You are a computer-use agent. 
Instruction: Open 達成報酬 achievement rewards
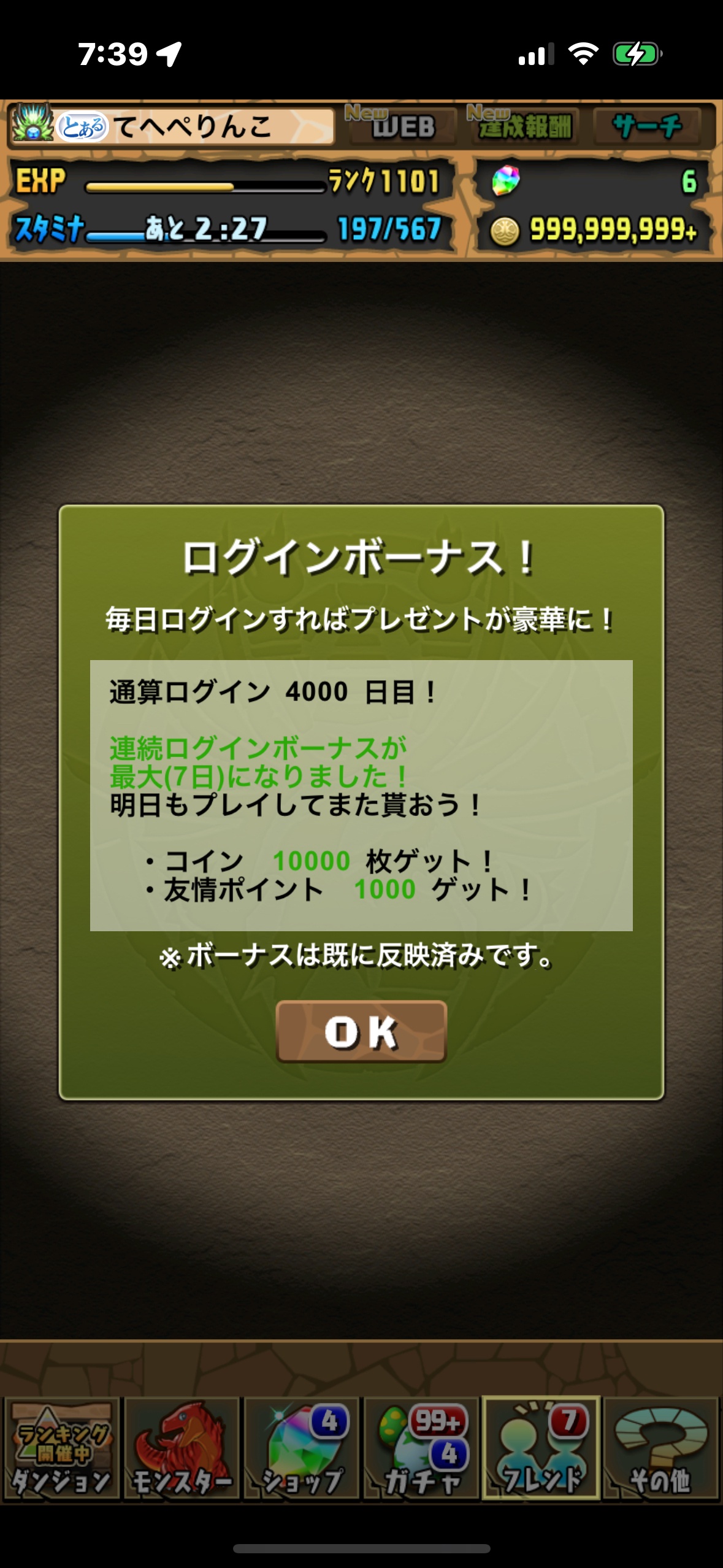coord(522,126)
